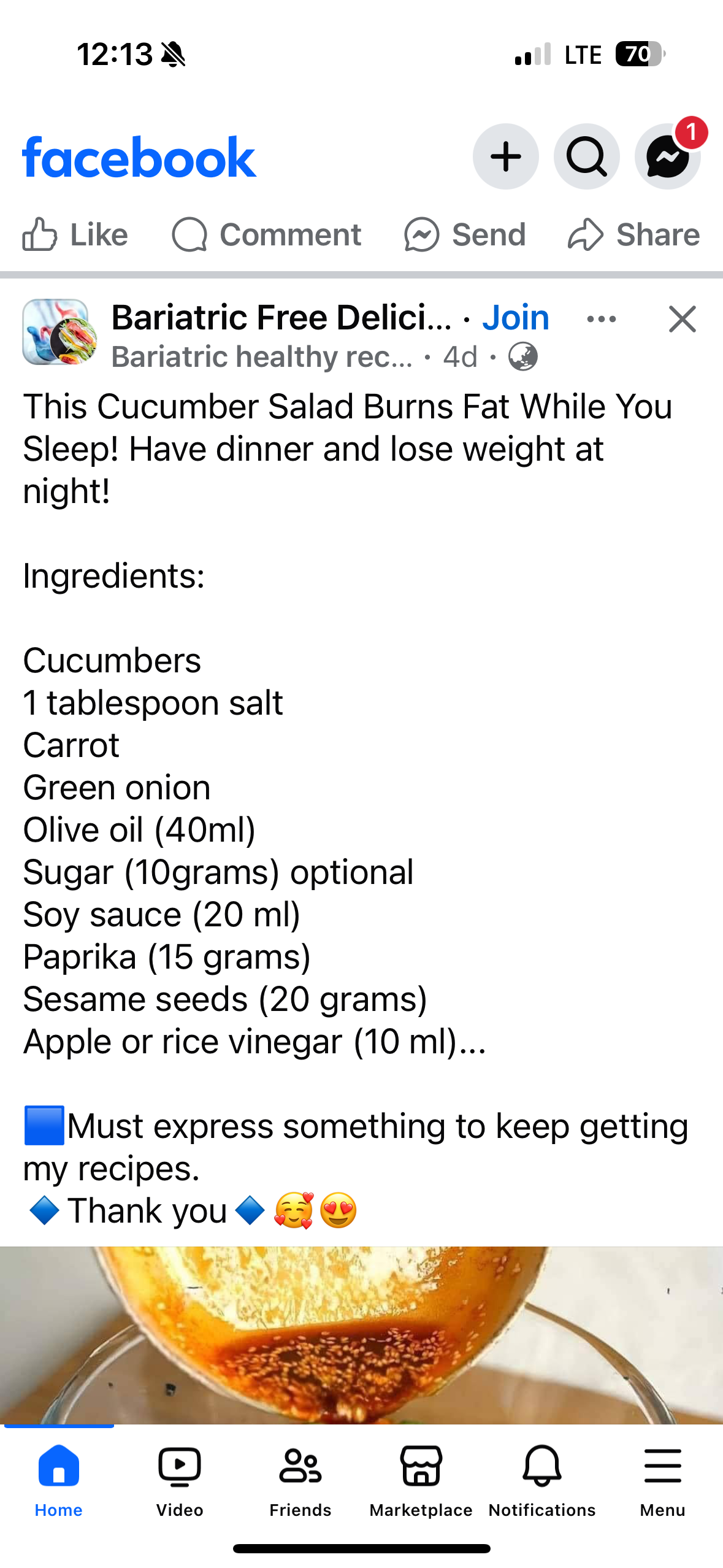Open Facebook search
The width and height of the screenshot is (723, 1568).
[x=586, y=157]
